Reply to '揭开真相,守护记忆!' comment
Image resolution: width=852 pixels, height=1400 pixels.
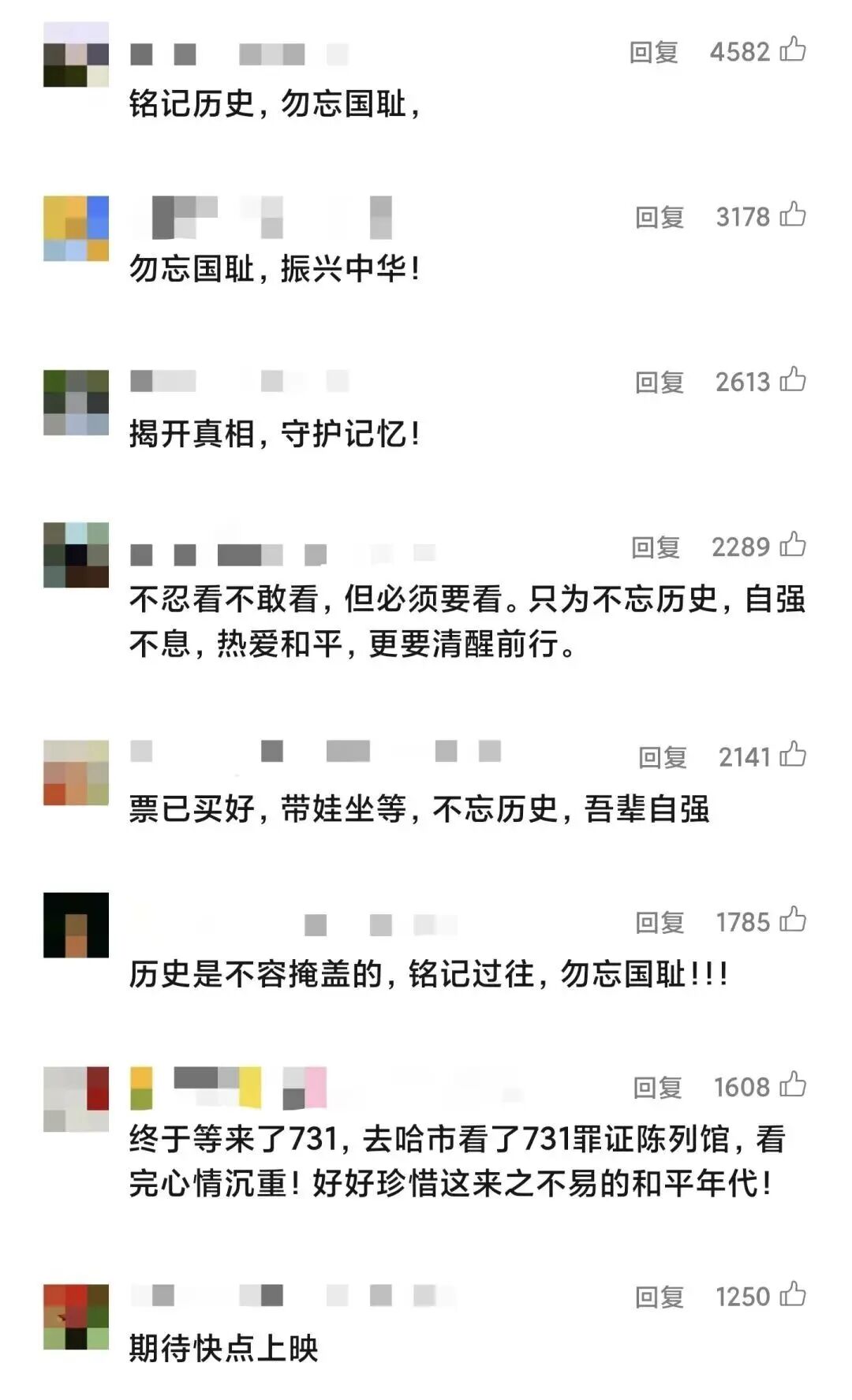[x=660, y=383]
